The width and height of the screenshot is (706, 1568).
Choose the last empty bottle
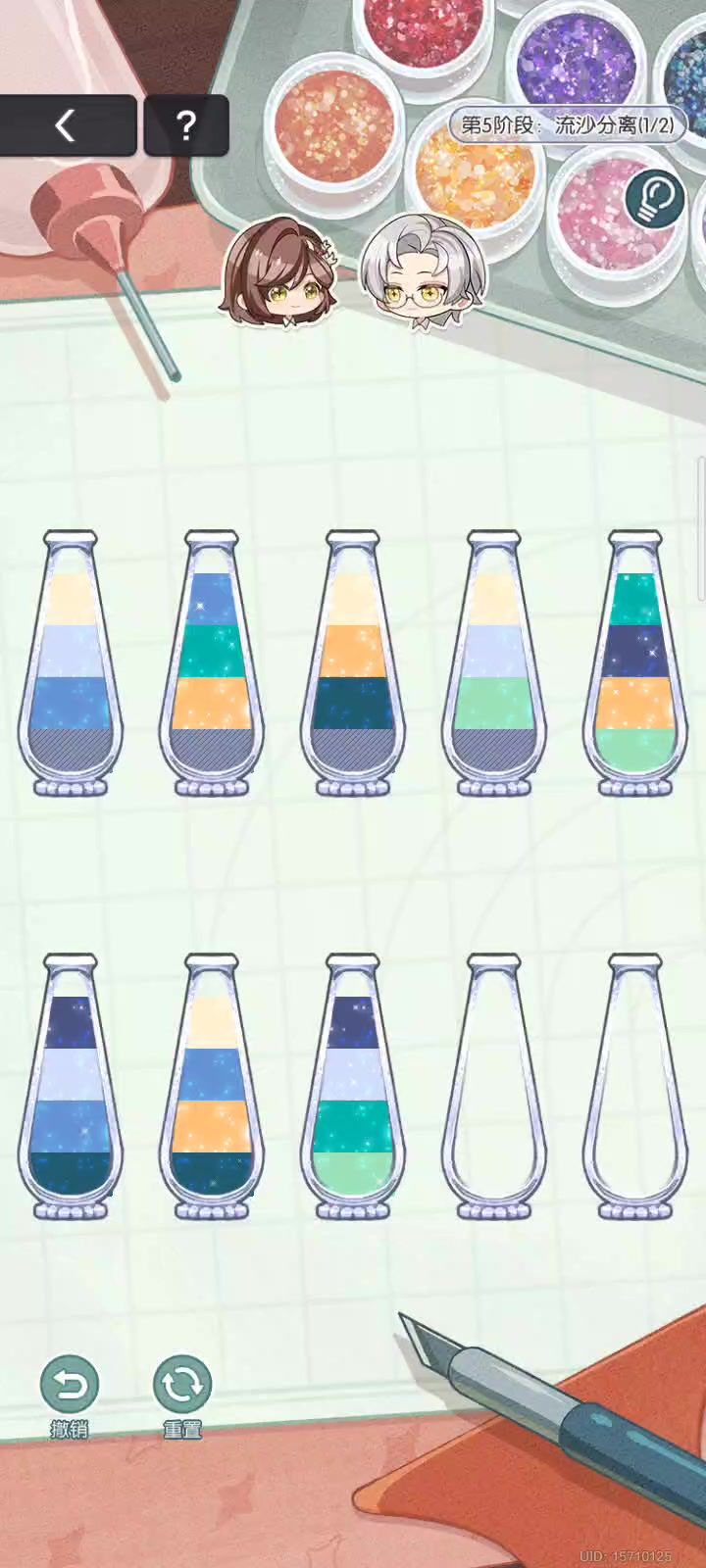pyautogui.click(x=635, y=1088)
